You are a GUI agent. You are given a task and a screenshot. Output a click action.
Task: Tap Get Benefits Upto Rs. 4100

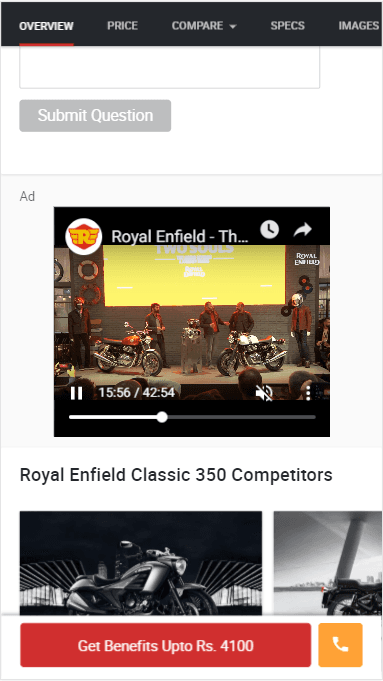pyautogui.click(x=165, y=645)
